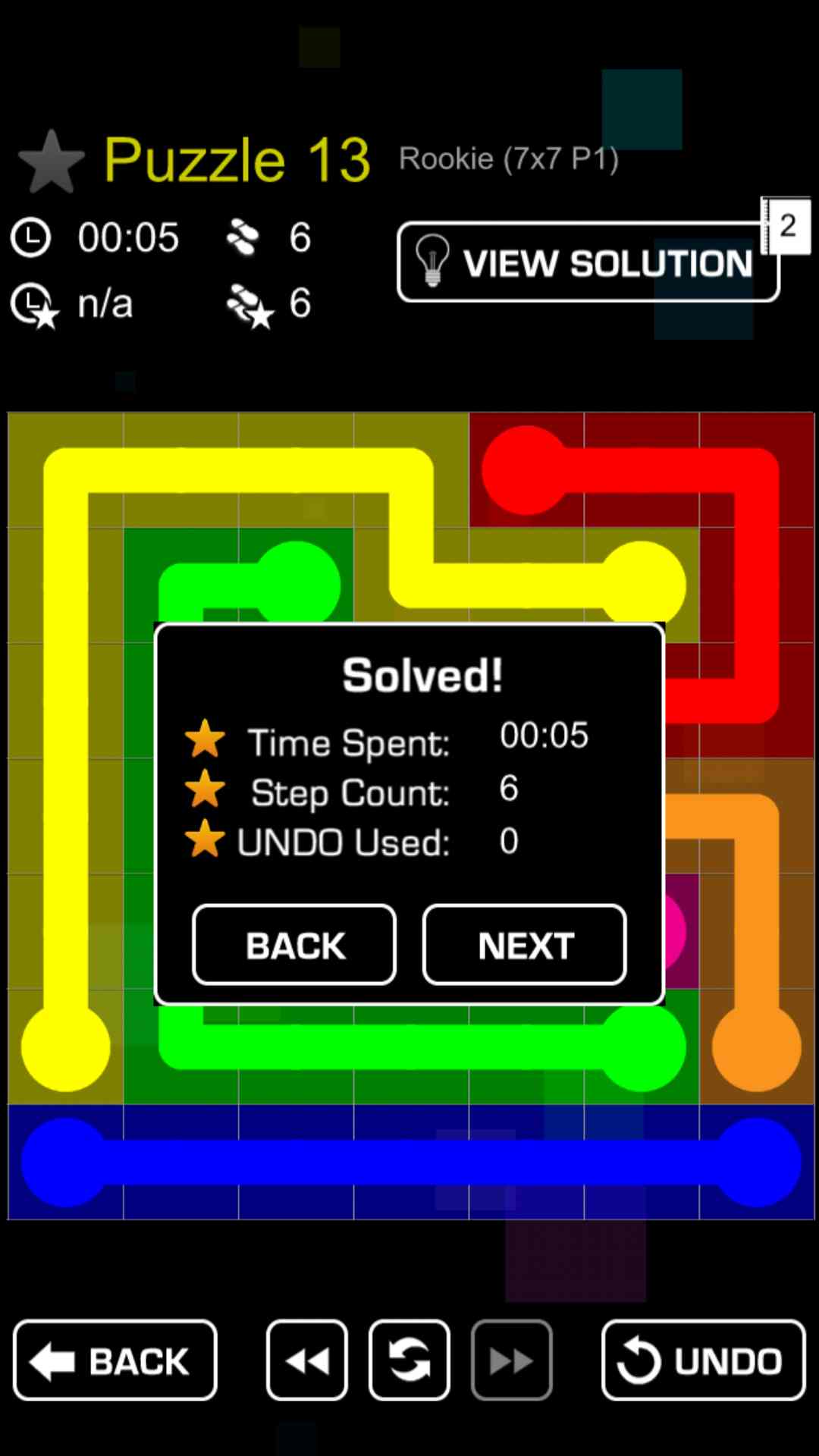Tap NEXT in the Solved dialog
The height and width of the screenshot is (1456, 819).
[524, 945]
